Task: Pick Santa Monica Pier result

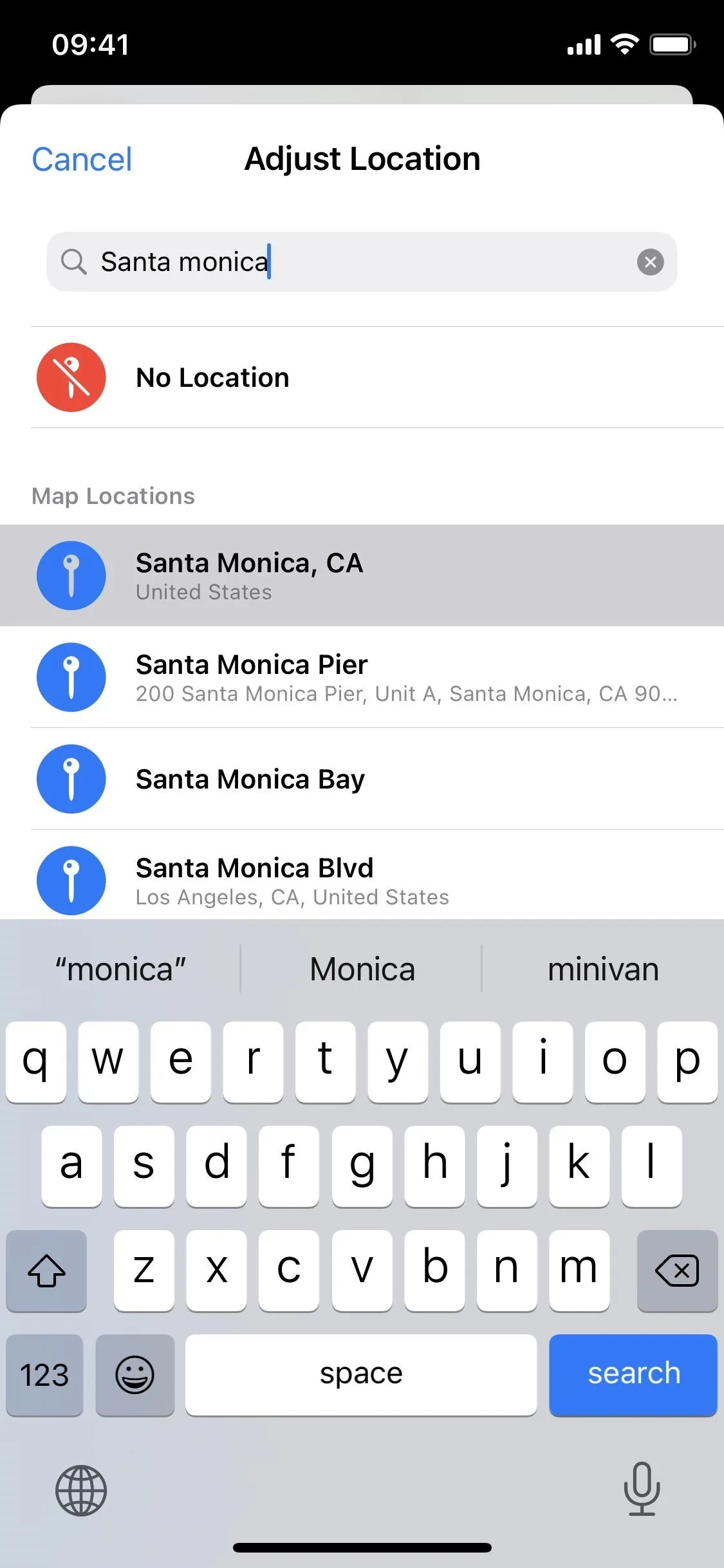Action: tap(362, 677)
